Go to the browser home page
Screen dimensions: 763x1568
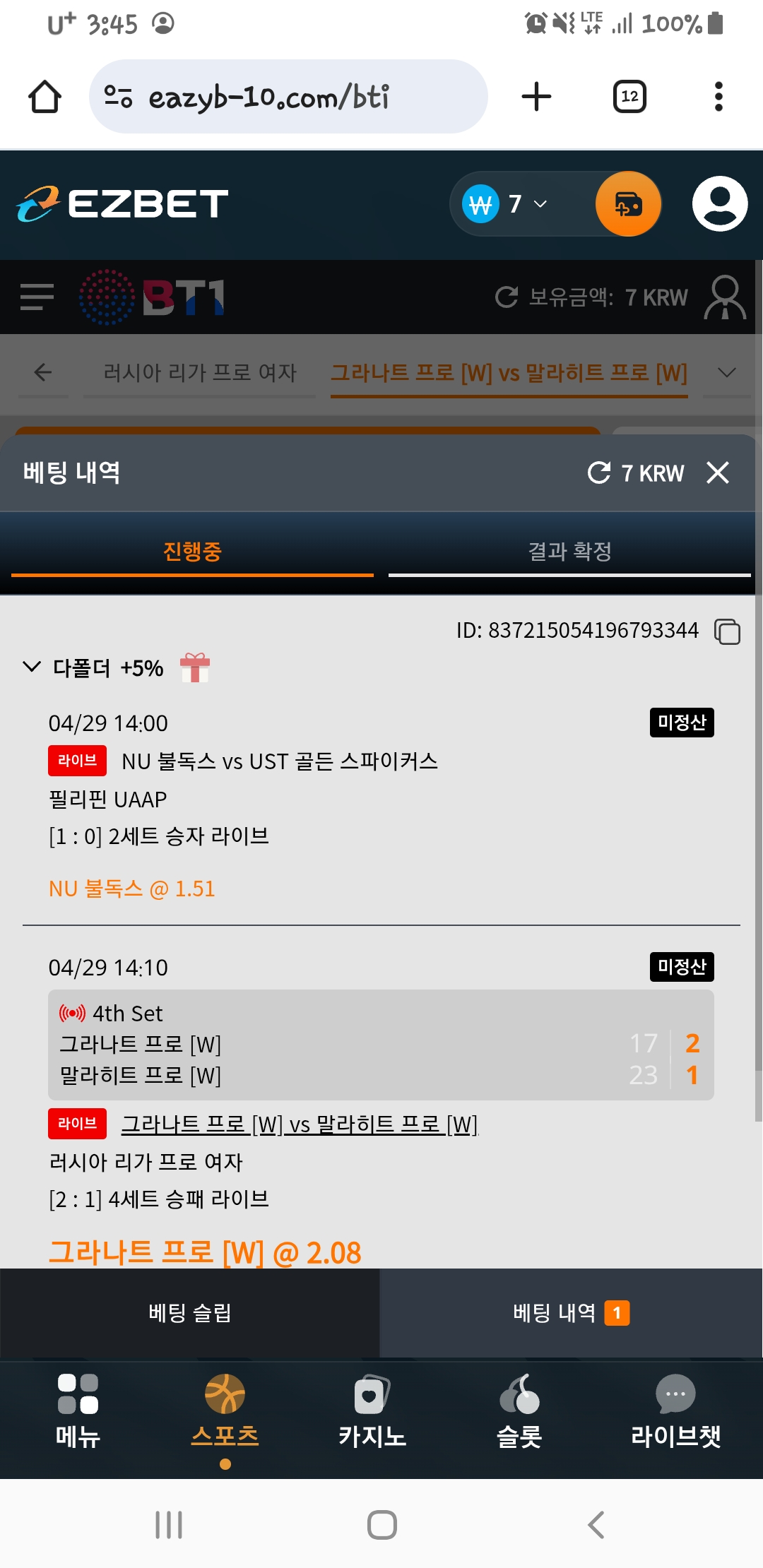pos(45,97)
